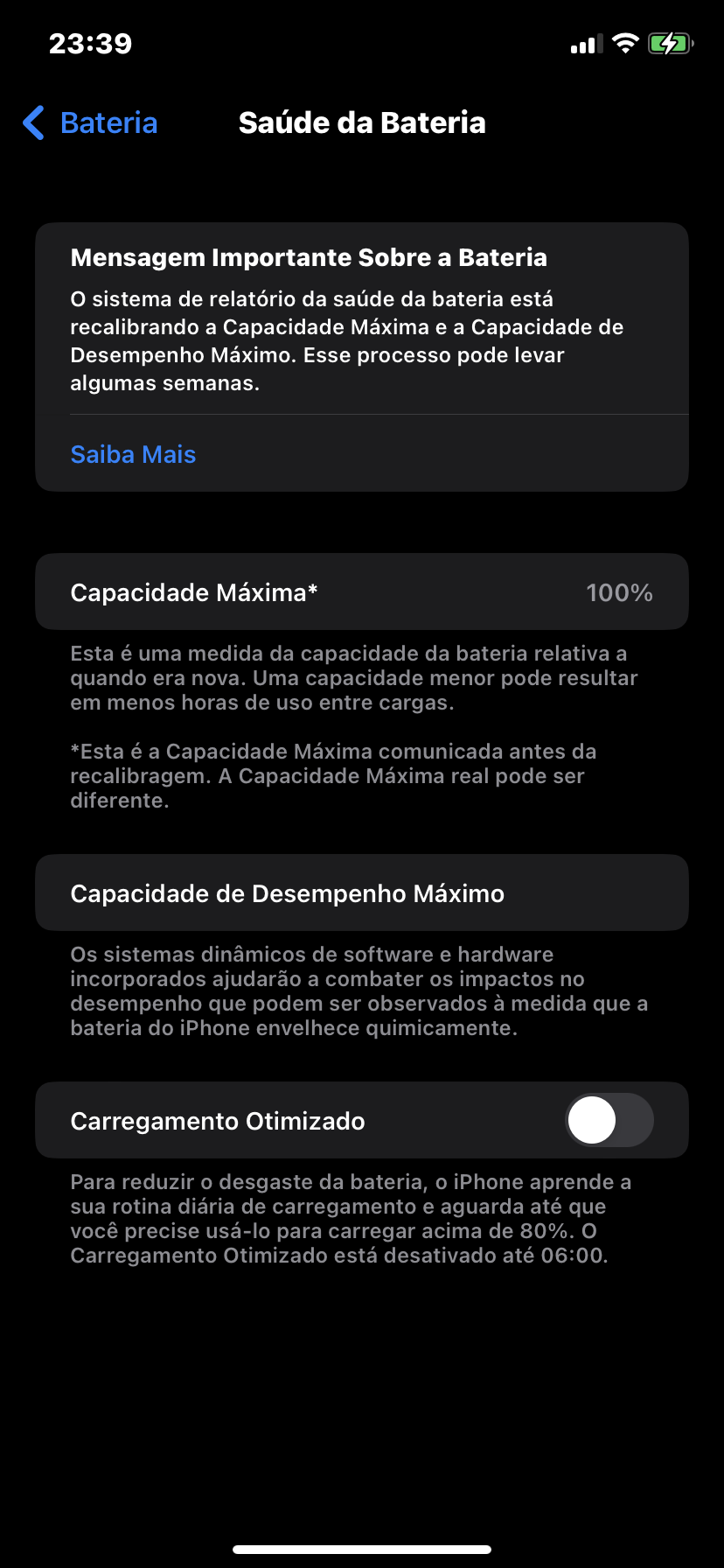Screen dimensions: 724x1568
Task: Open the Saiba Mais link
Action: 133,455
